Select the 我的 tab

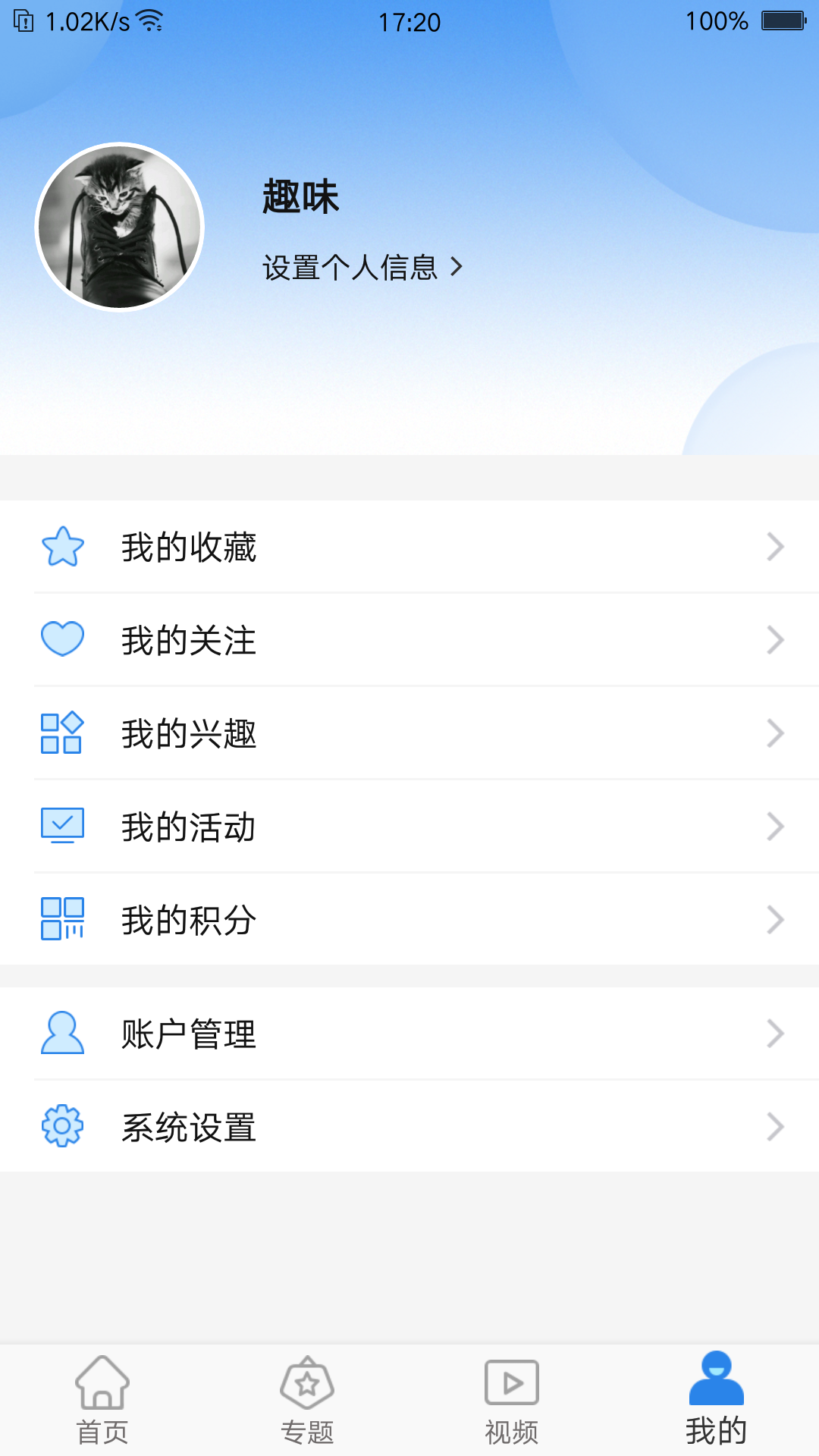click(x=717, y=1400)
